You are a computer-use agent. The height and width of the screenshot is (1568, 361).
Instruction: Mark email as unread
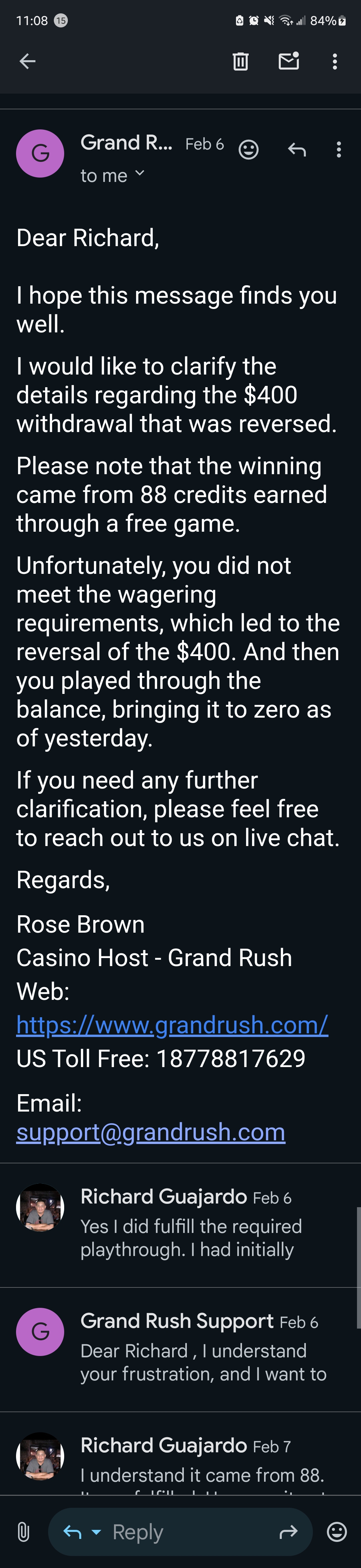click(288, 61)
